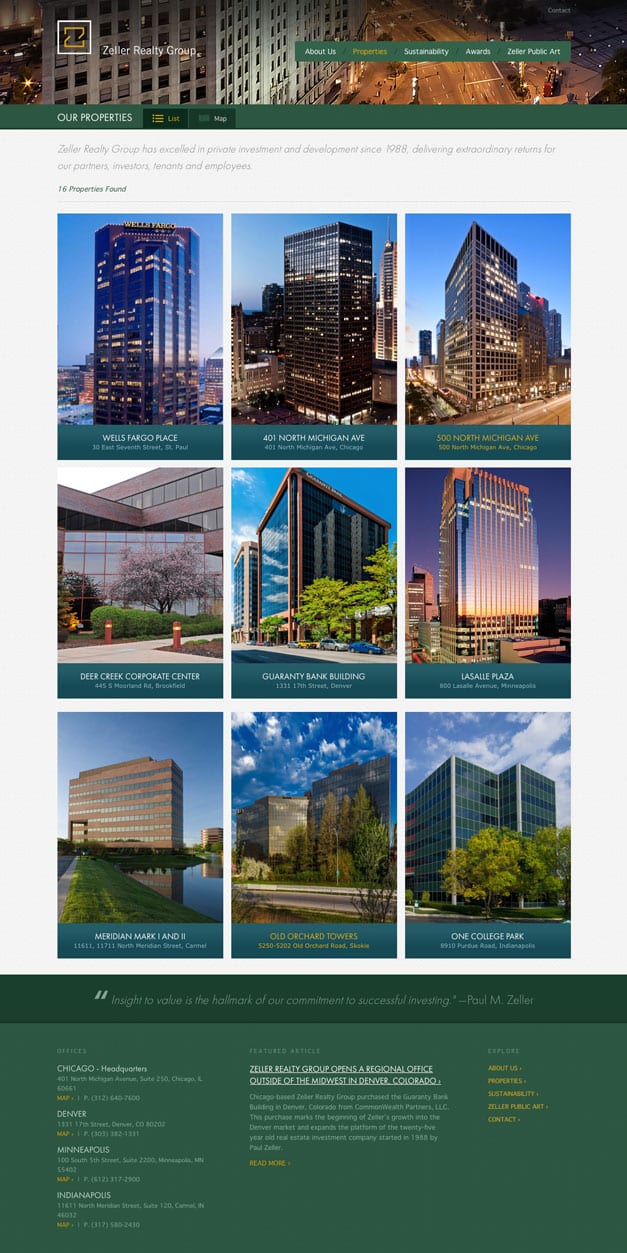Switch to Map view of properties
The image size is (627, 1253).
(213, 118)
